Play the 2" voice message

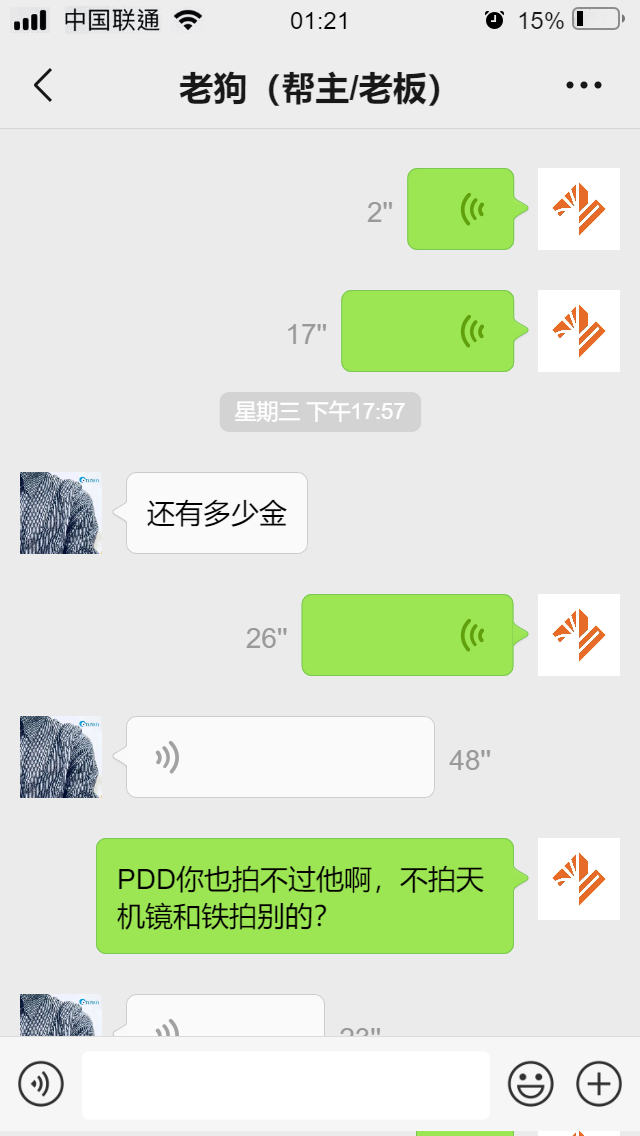click(461, 209)
